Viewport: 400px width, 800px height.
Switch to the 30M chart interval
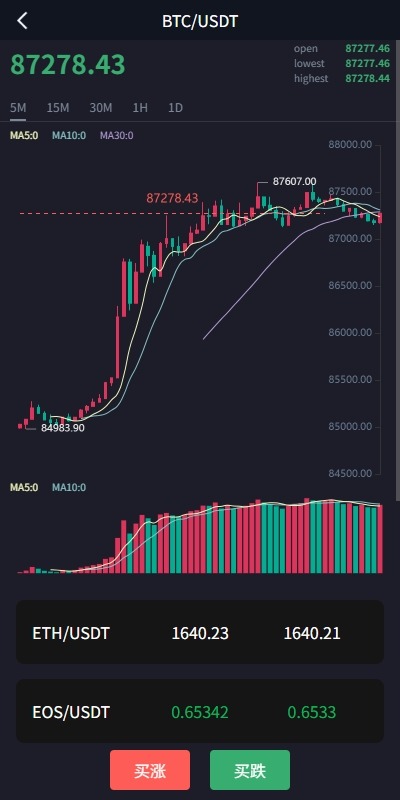(101, 108)
